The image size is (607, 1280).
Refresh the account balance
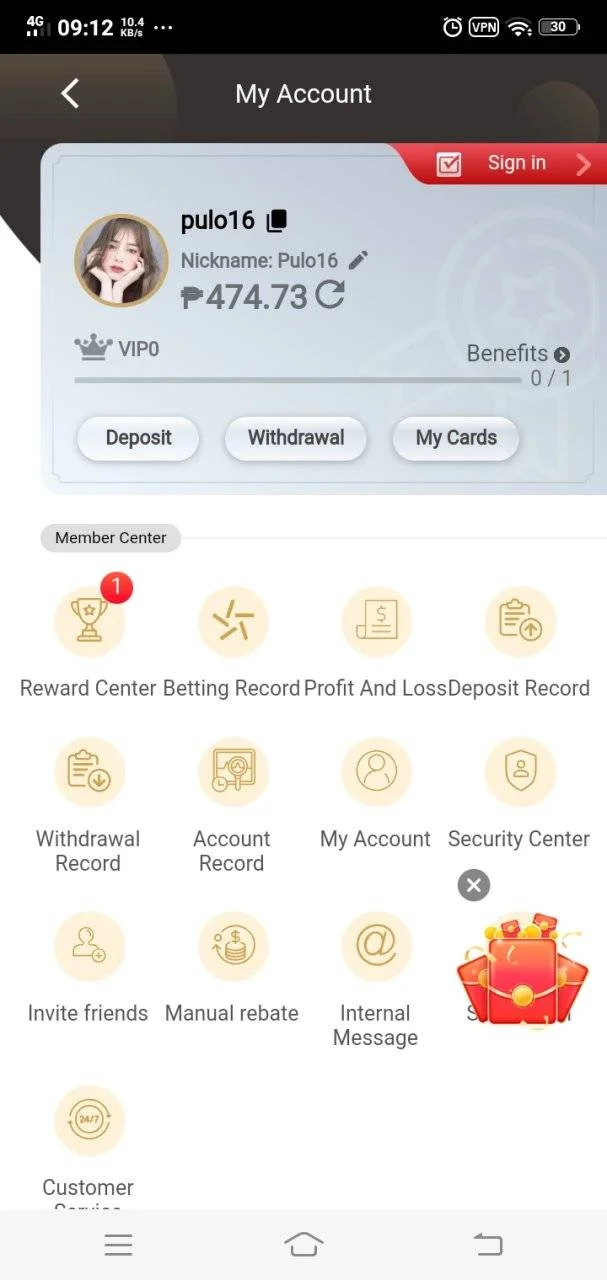330,296
